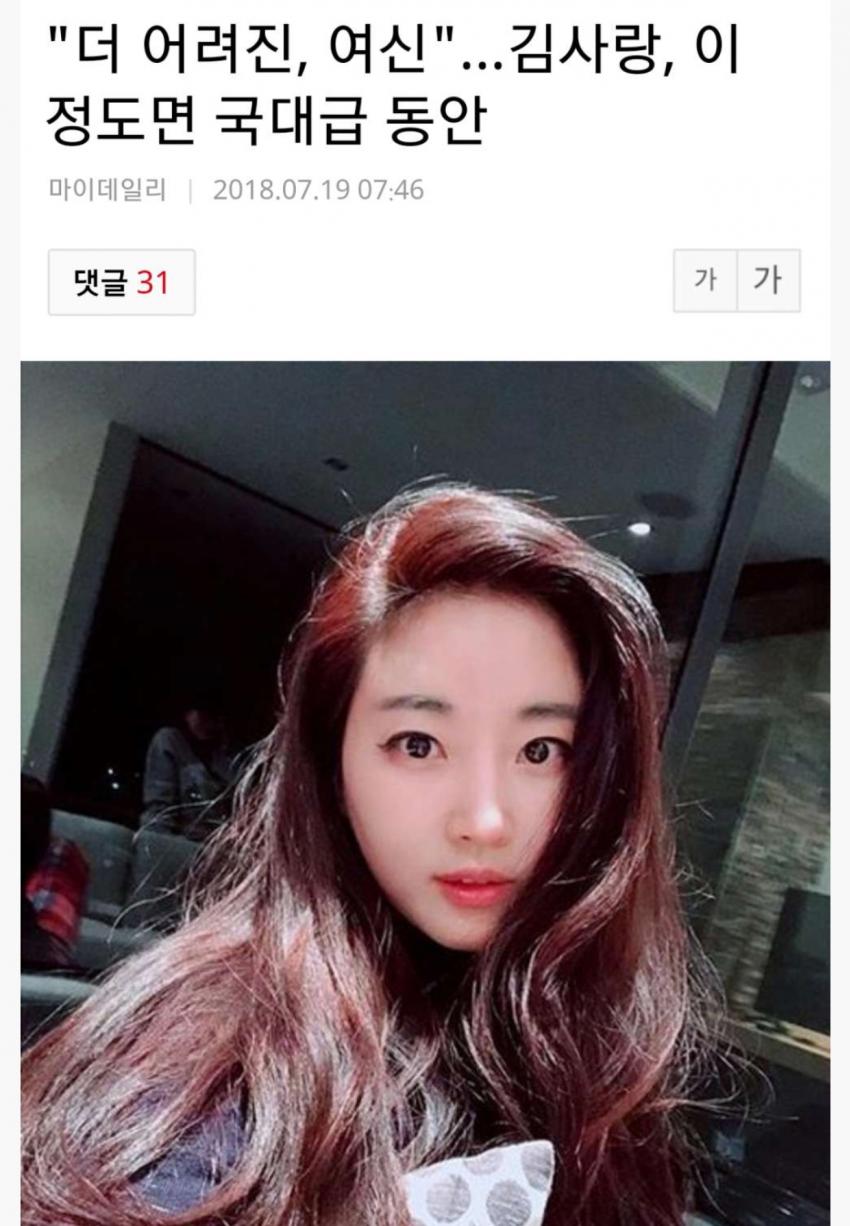This screenshot has width=850, height=1226.
Task: Decrease font size with small 가
Action: tap(705, 281)
